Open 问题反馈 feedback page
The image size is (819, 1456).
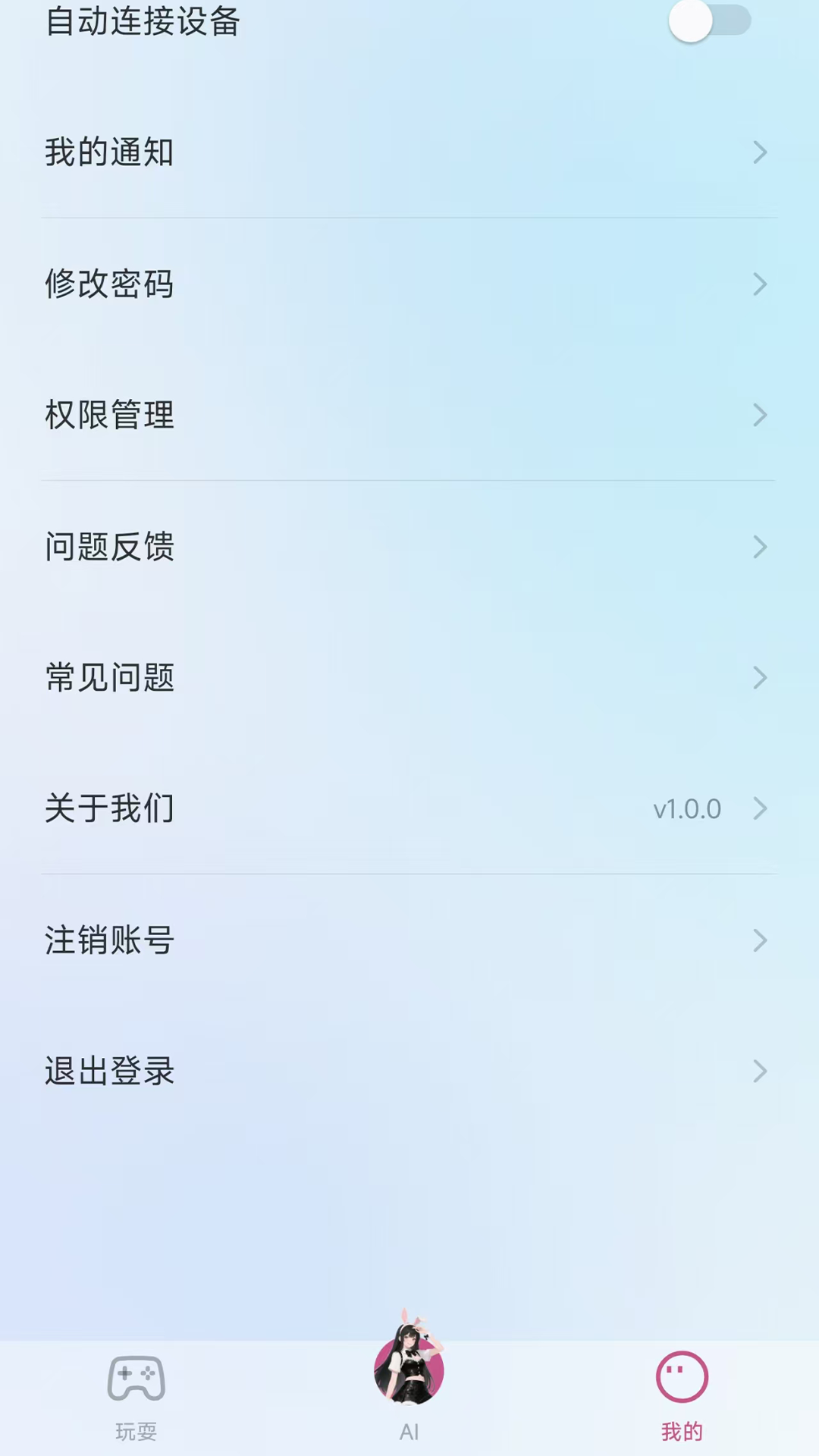pos(110,547)
